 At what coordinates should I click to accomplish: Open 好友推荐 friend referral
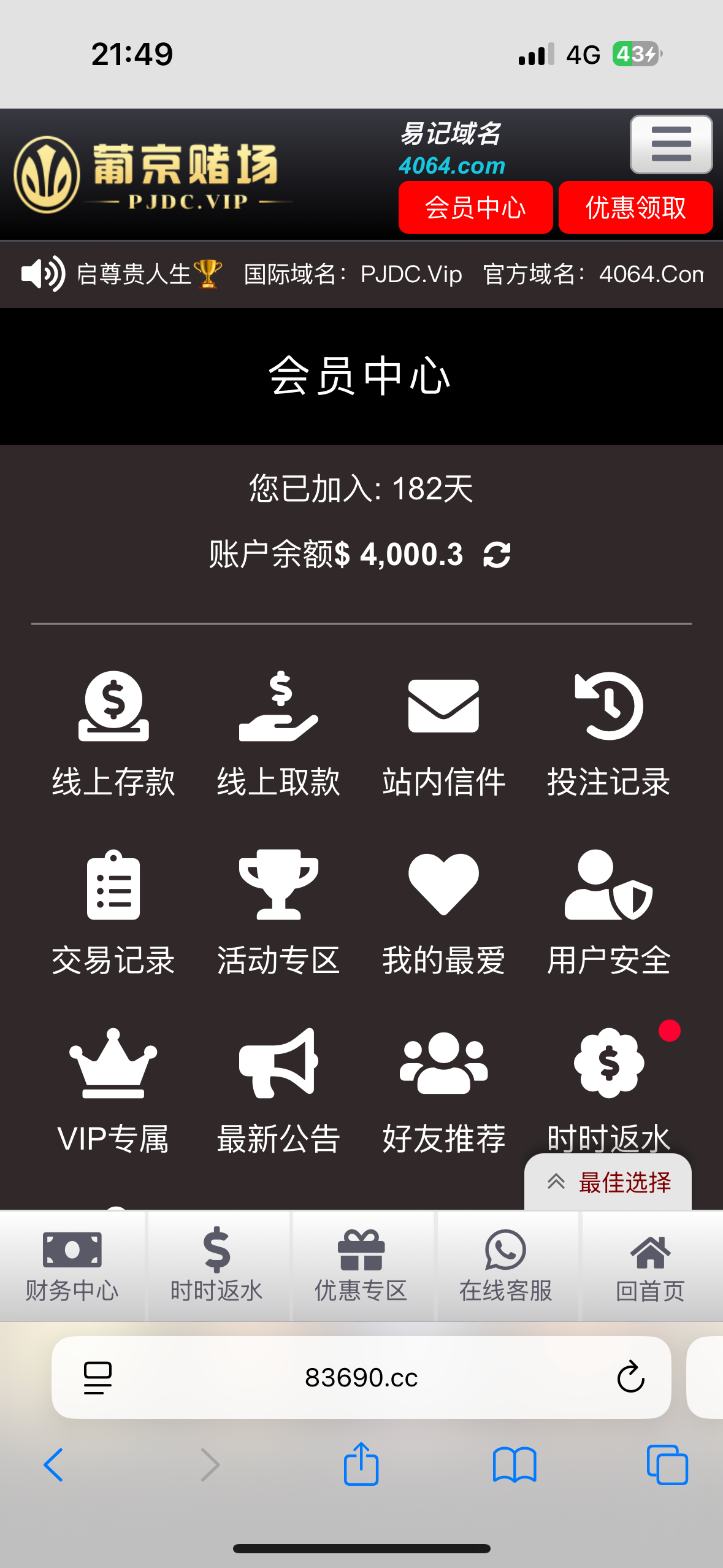click(x=443, y=1091)
